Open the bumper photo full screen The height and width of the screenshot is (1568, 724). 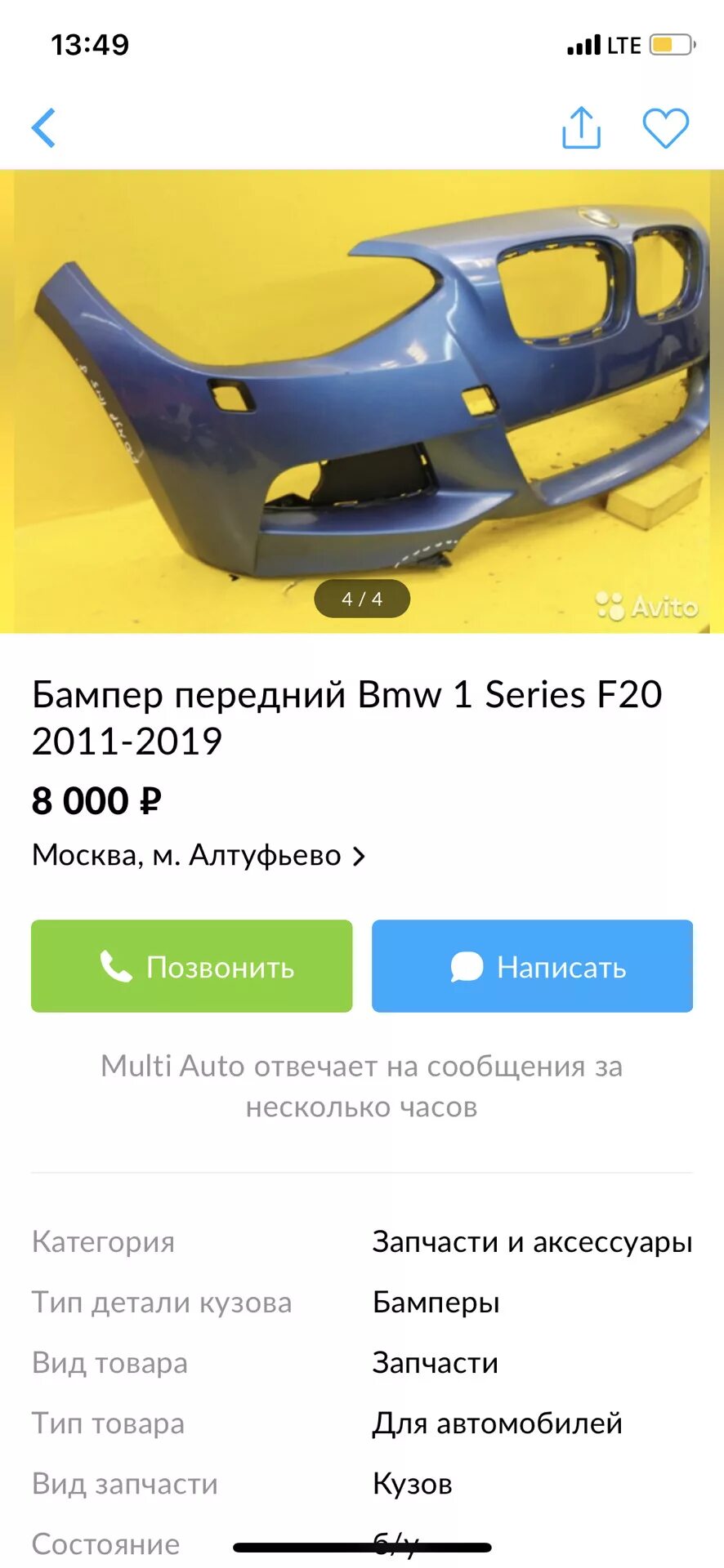[x=362, y=401]
